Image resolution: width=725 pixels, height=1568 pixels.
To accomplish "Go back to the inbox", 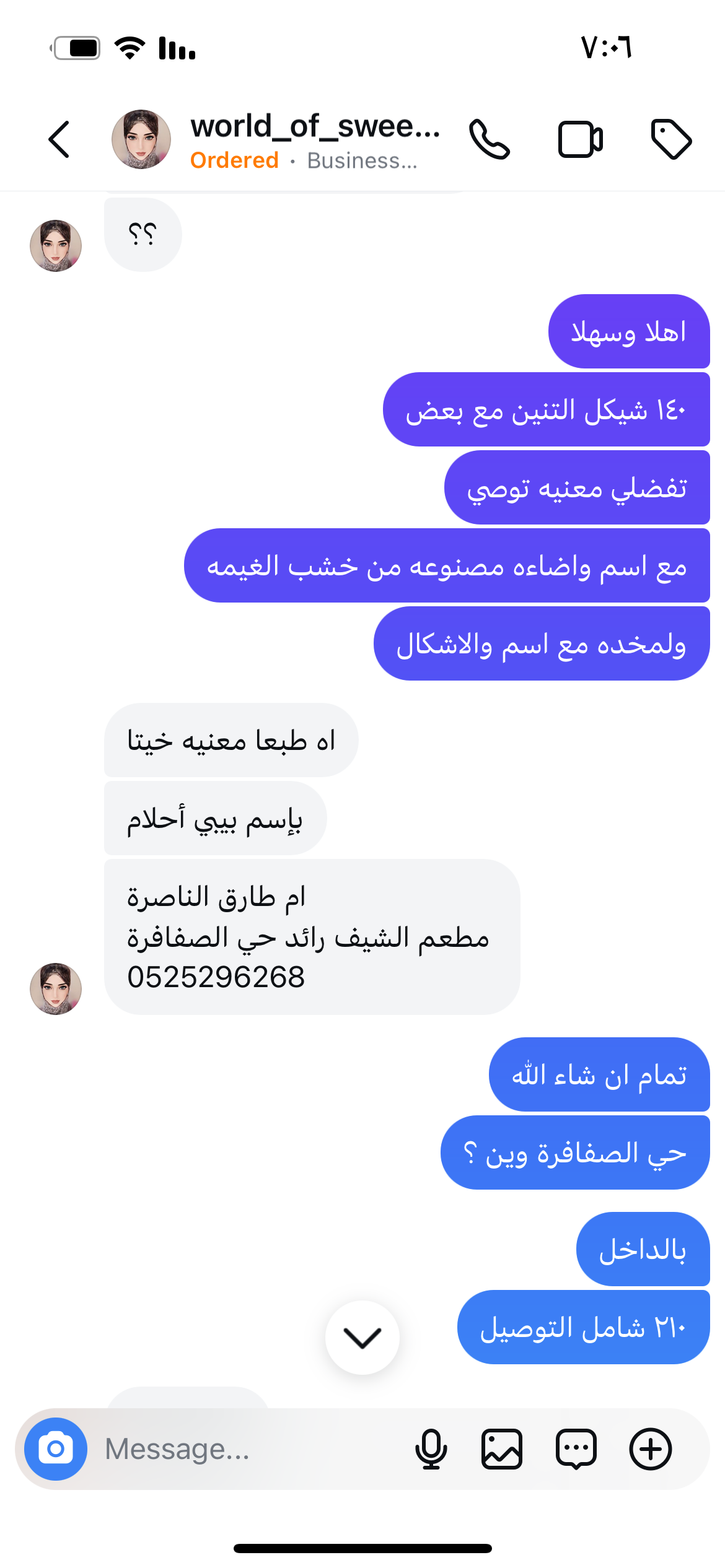I will [x=59, y=139].
